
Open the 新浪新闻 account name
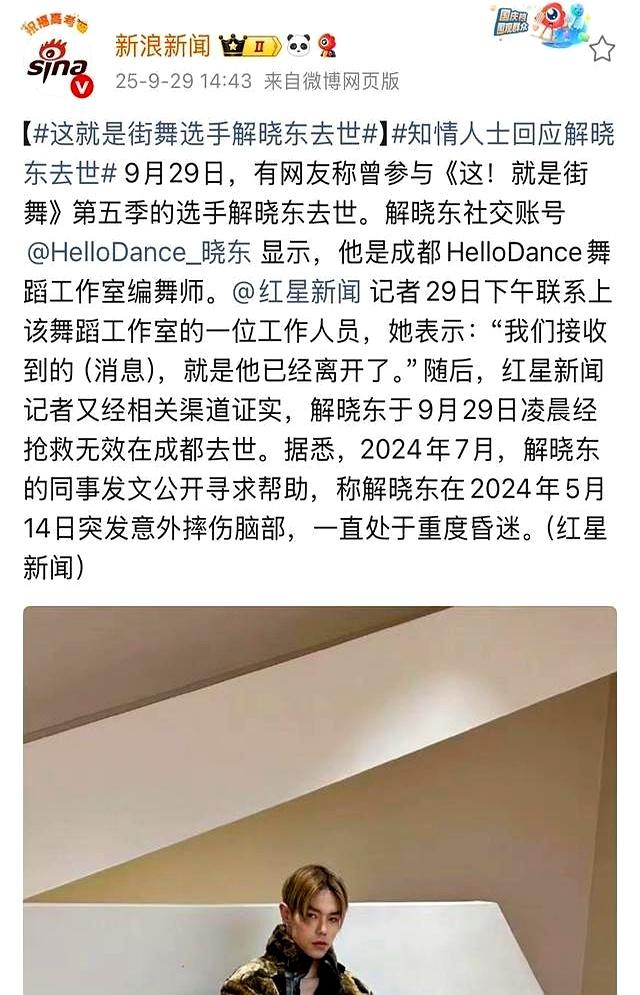[162, 45]
